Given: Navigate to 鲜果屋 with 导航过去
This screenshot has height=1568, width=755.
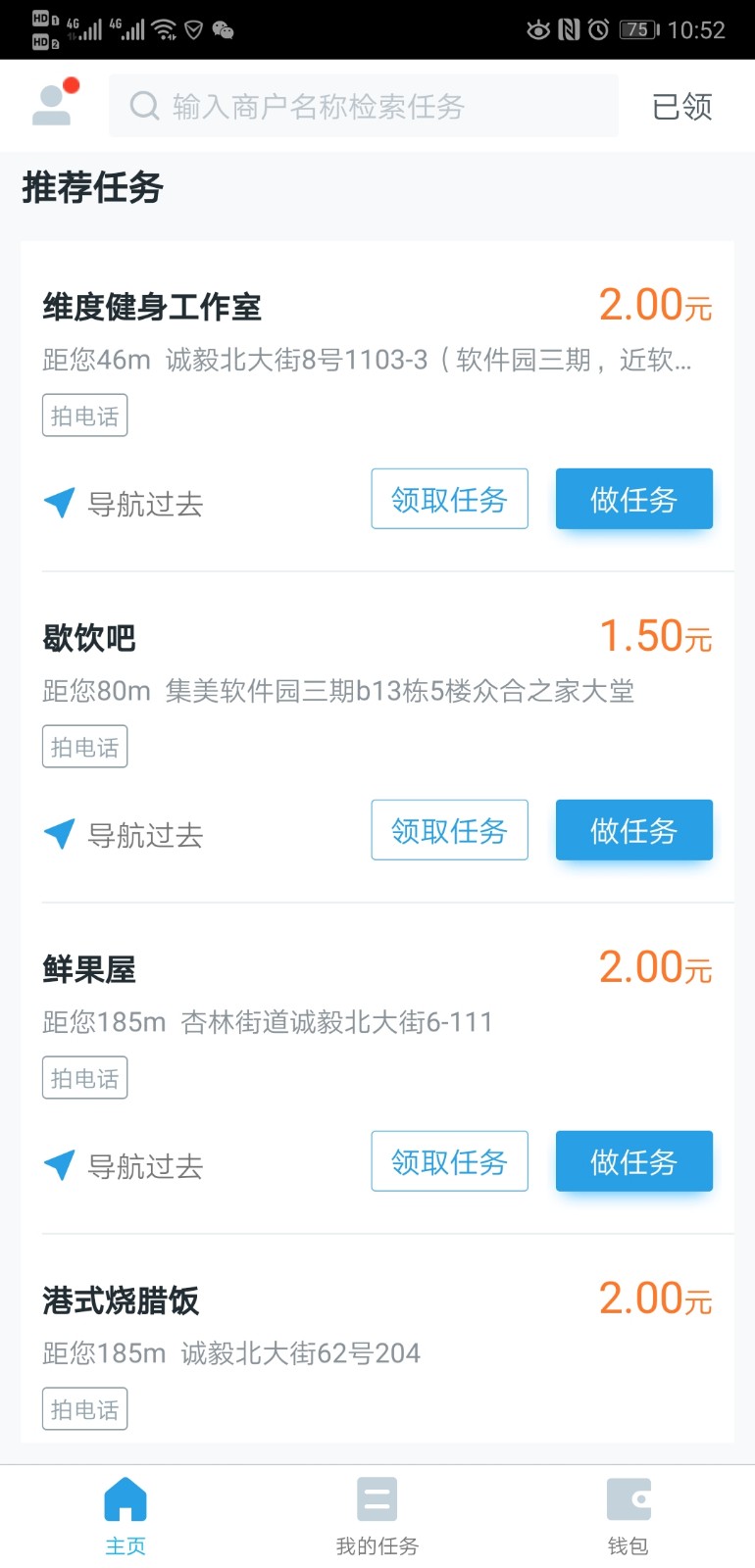Looking at the screenshot, I should [125, 1166].
